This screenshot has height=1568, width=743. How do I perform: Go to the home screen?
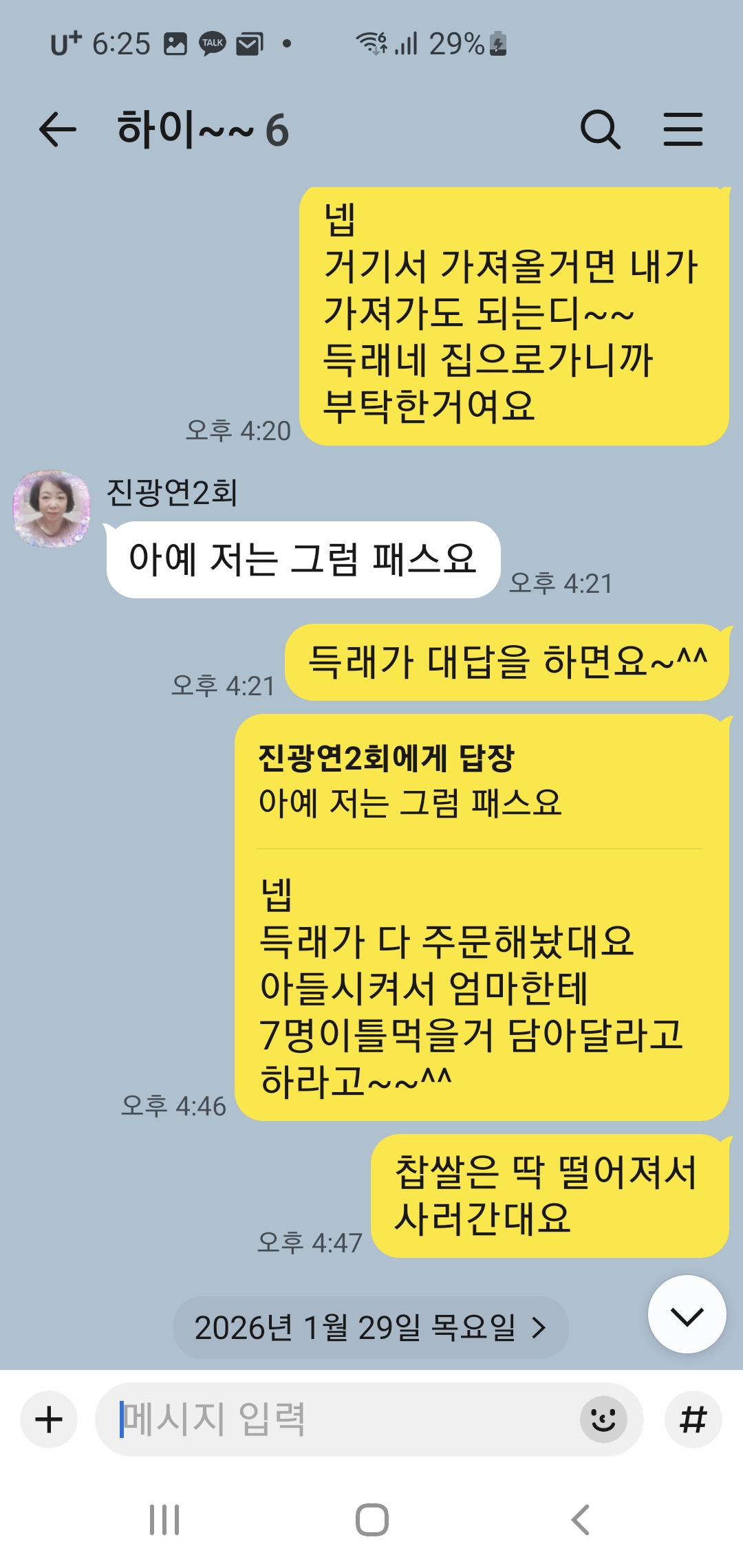coord(371,1520)
